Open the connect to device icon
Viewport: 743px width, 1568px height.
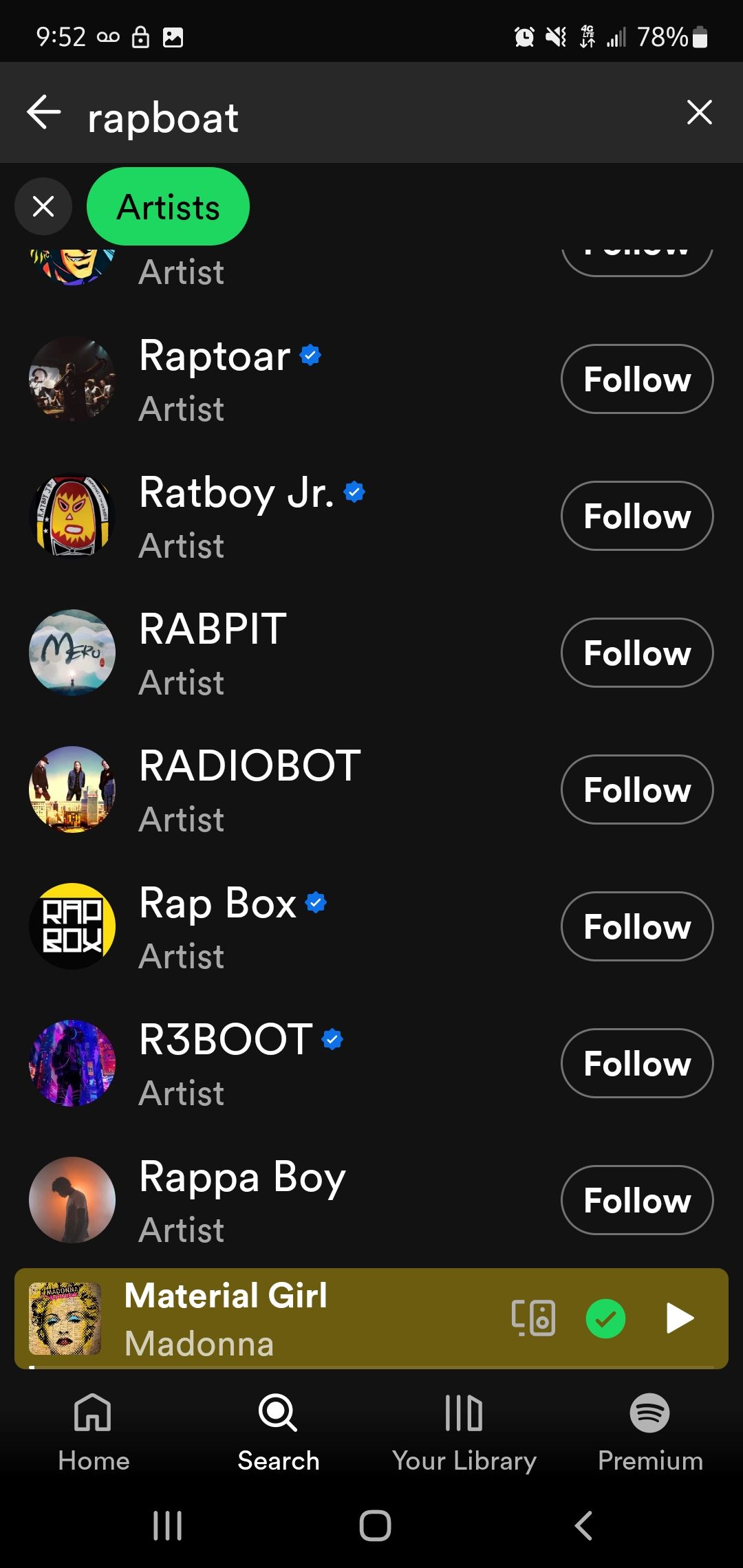533,1318
